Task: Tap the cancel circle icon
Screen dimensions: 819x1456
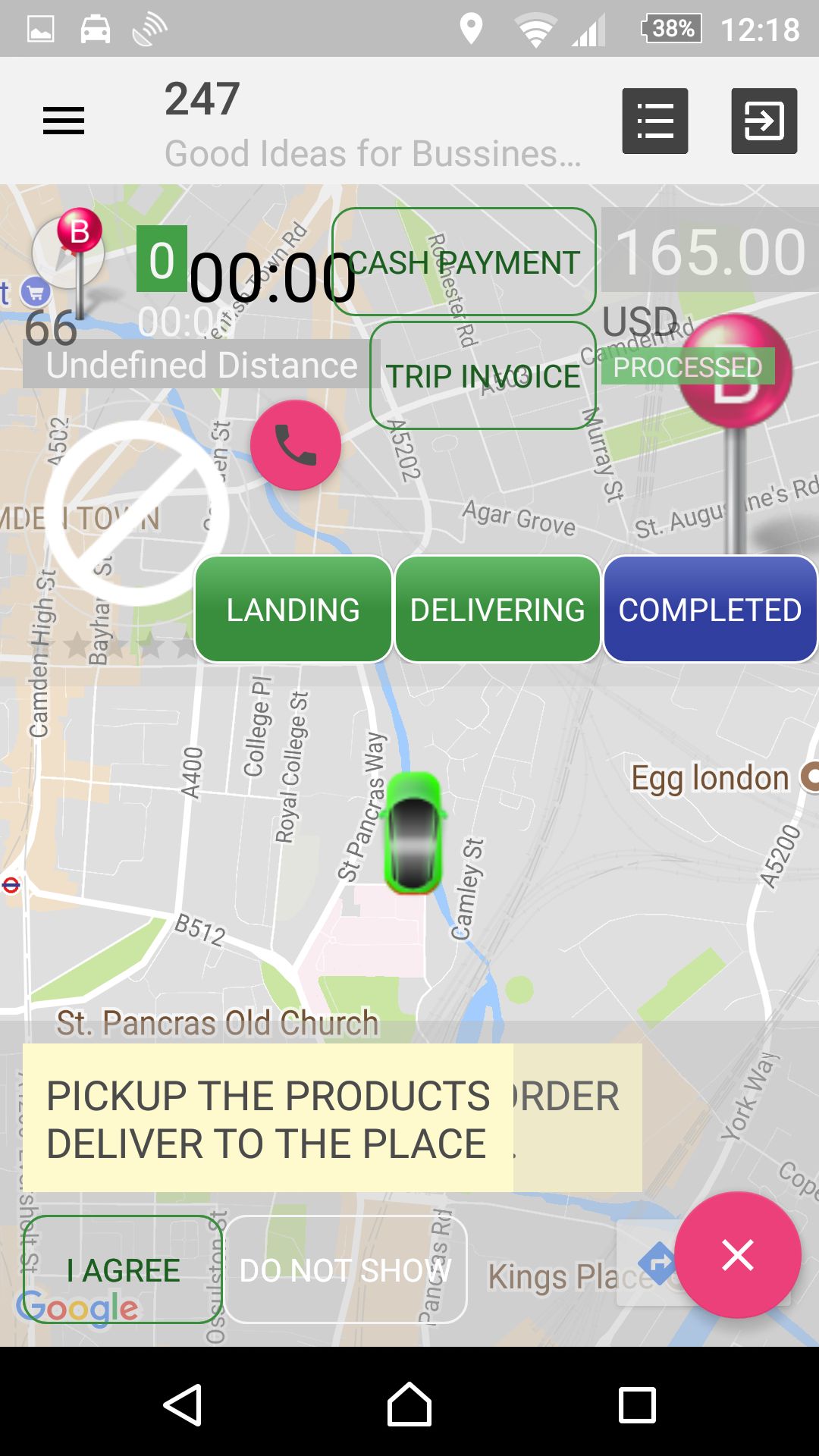Action: pyautogui.click(x=136, y=513)
